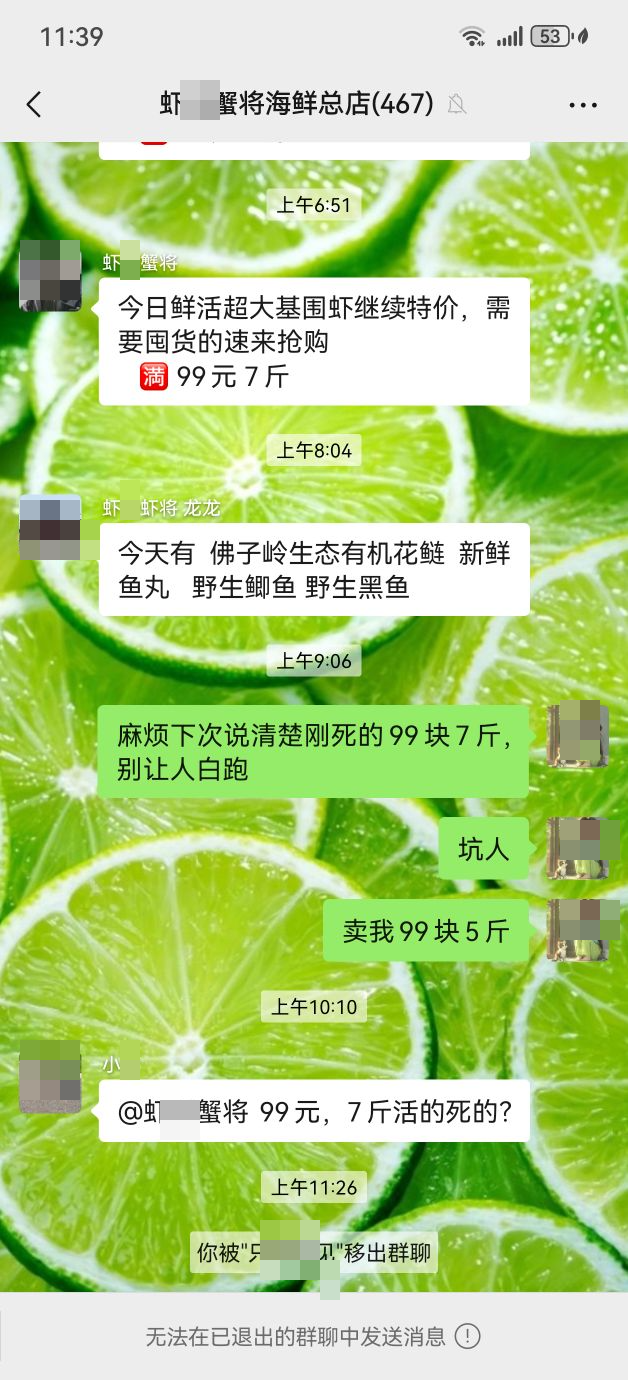
Task: Go back to the chat list
Action: point(34,104)
